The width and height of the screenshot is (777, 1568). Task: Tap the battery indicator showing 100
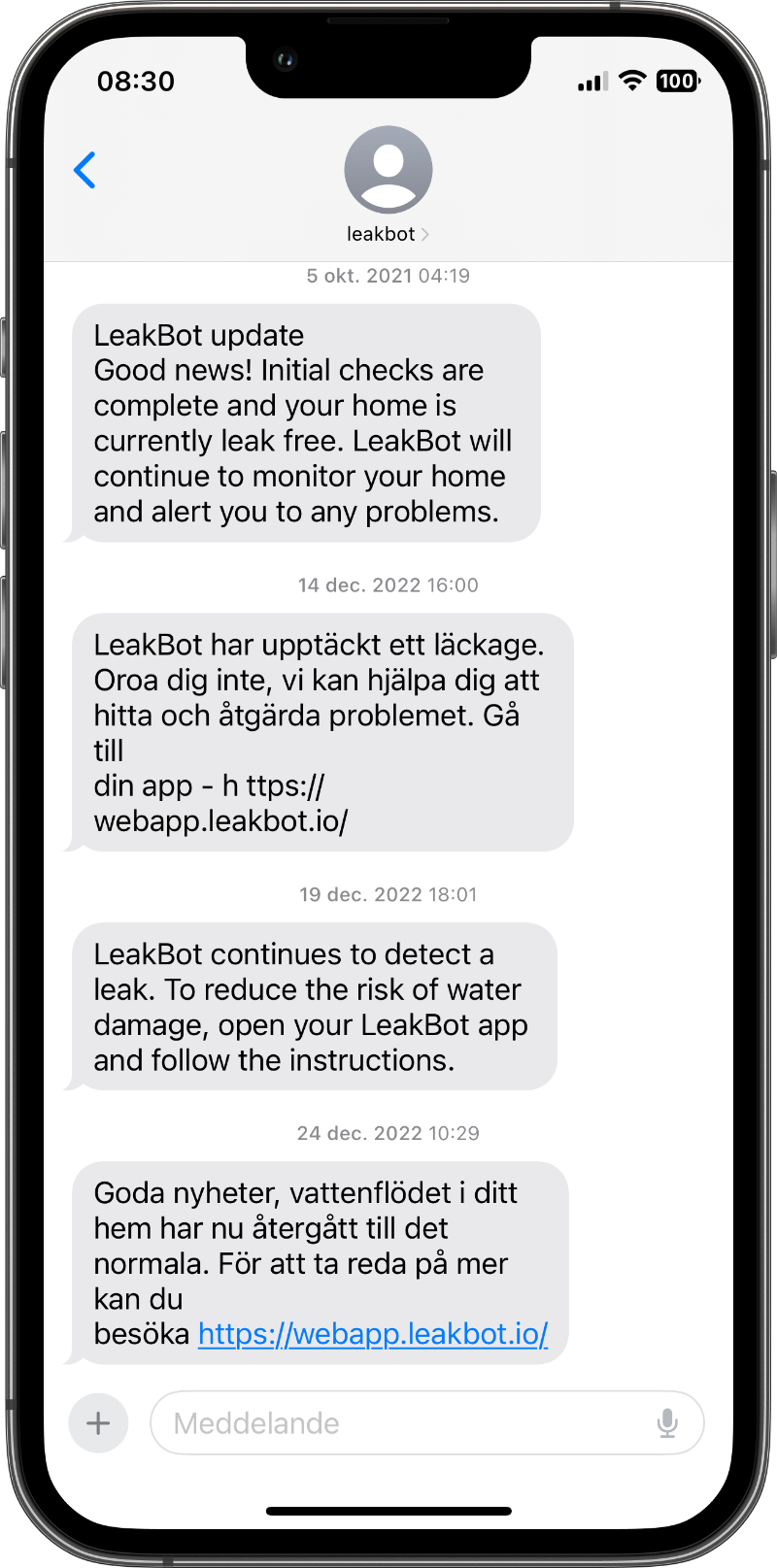(678, 81)
